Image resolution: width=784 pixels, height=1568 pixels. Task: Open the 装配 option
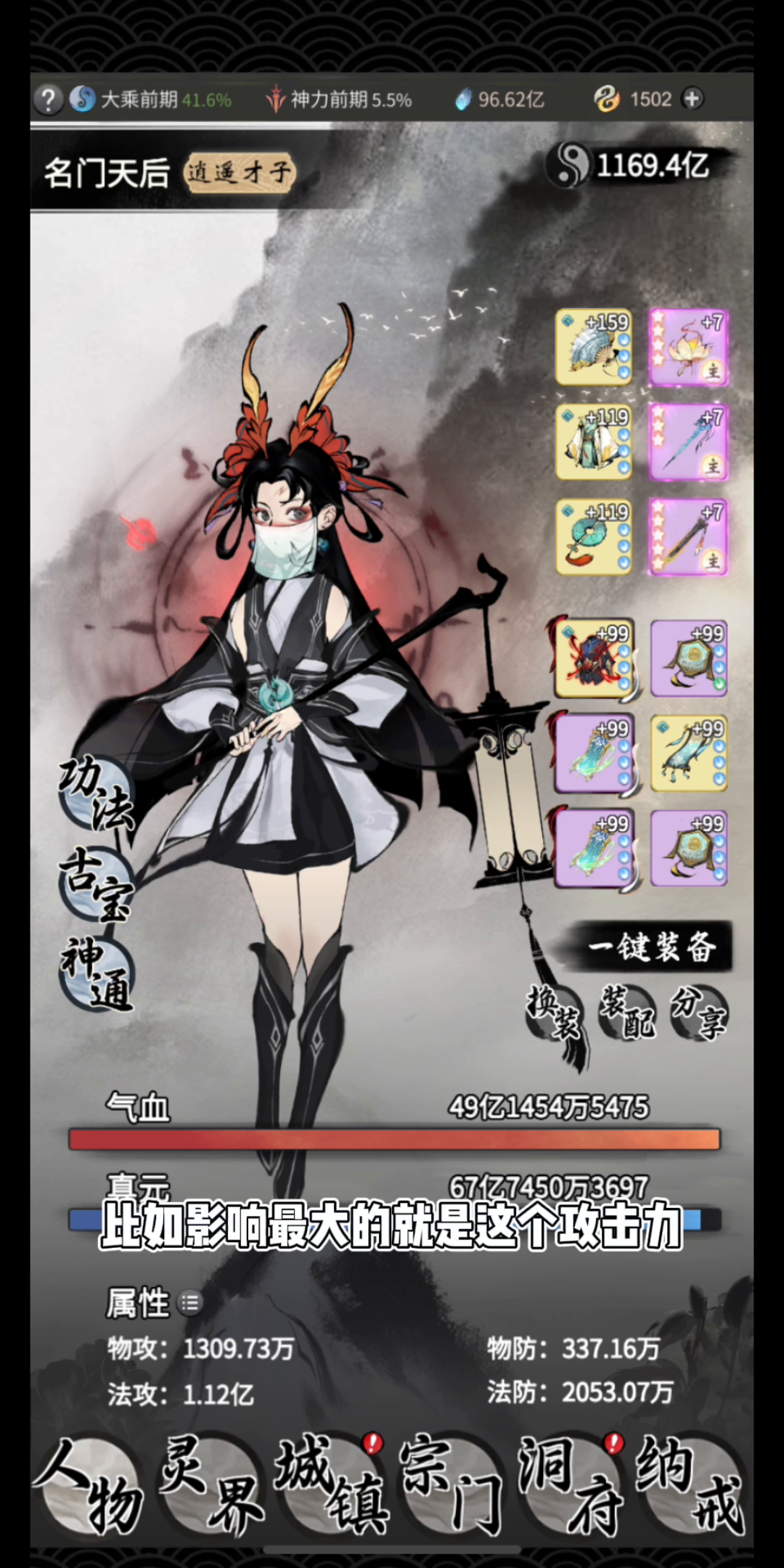tap(627, 1013)
